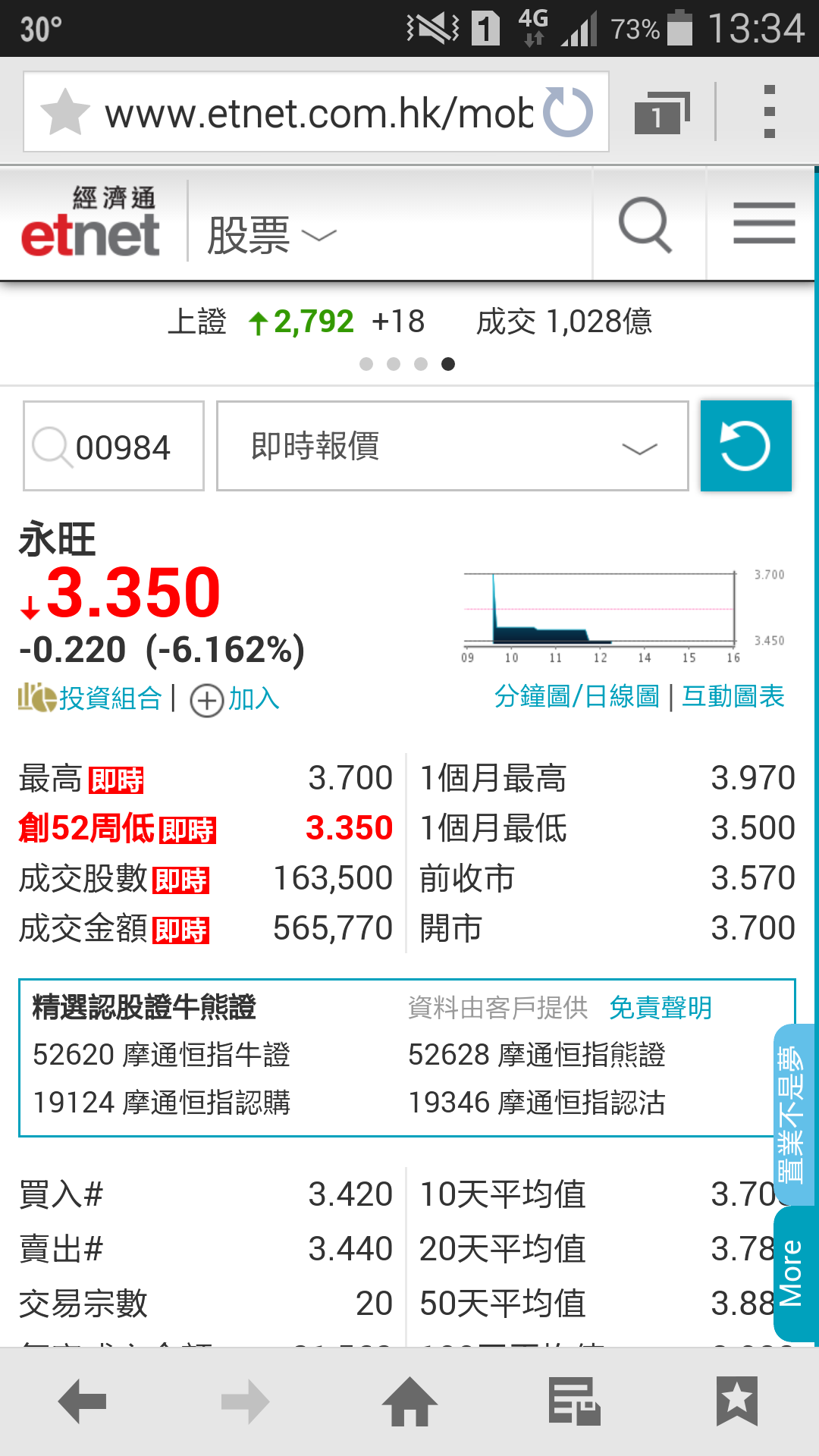819x1456 pixels.
Task: View the 免責聲明 disclaimer
Action: [661, 1008]
